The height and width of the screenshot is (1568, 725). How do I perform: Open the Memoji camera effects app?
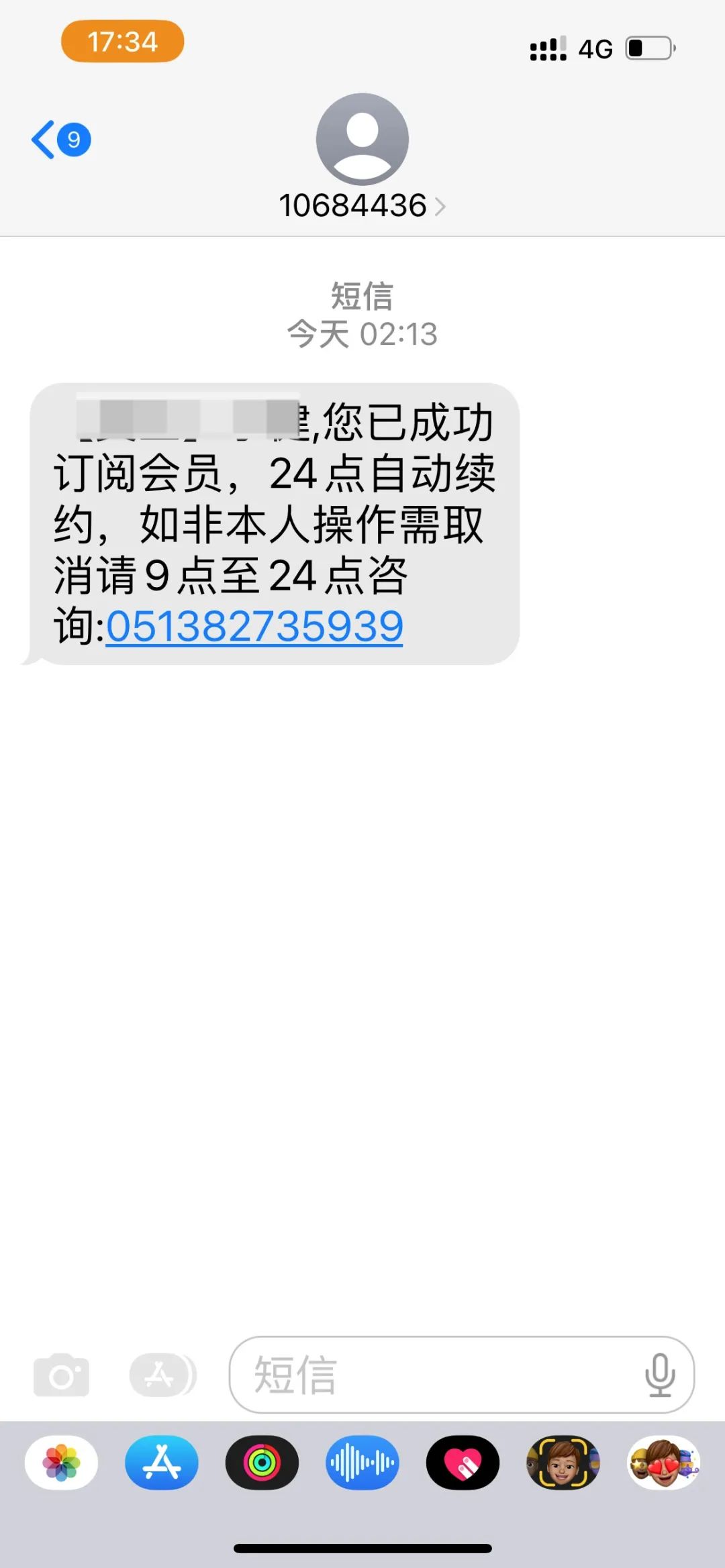pos(563,1463)
